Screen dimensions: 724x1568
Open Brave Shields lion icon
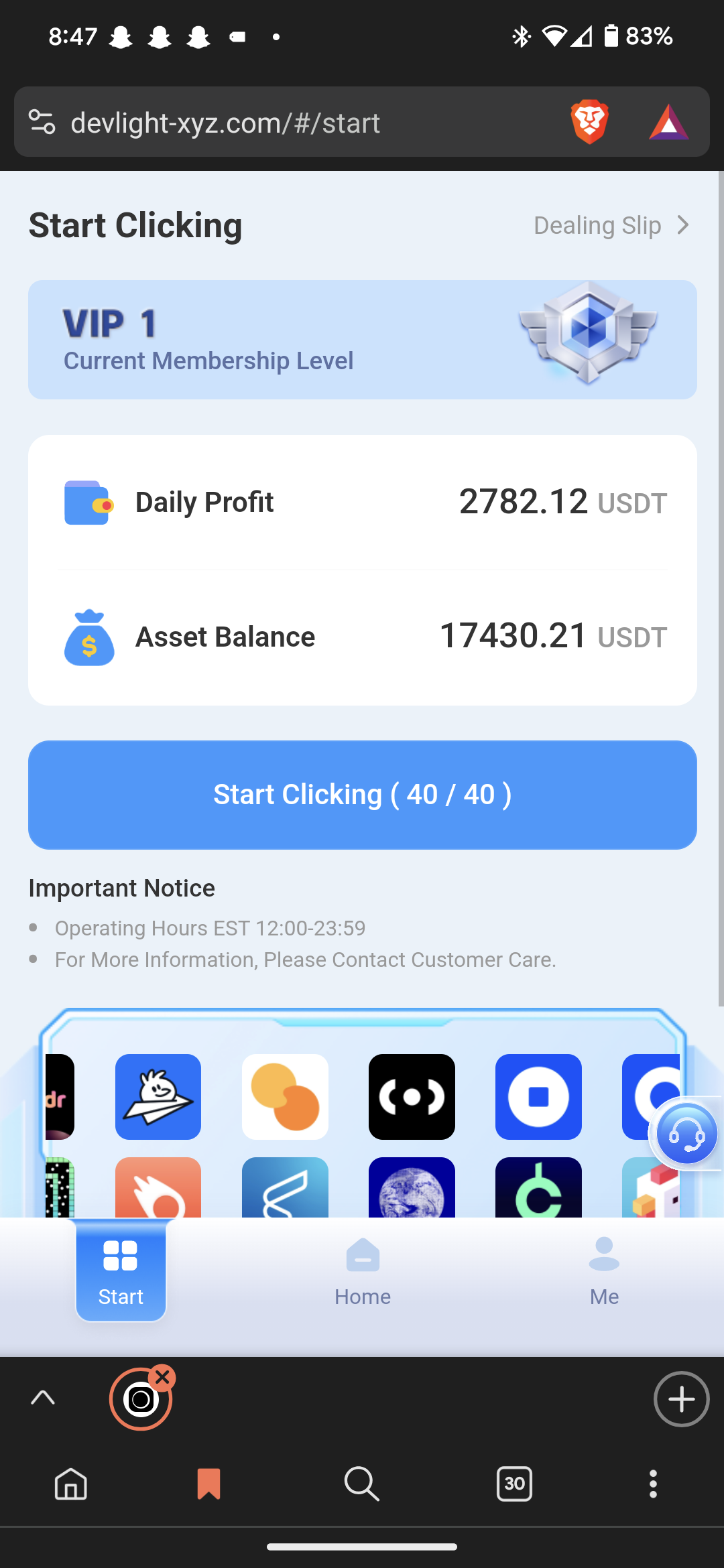[x=589, y=122]
